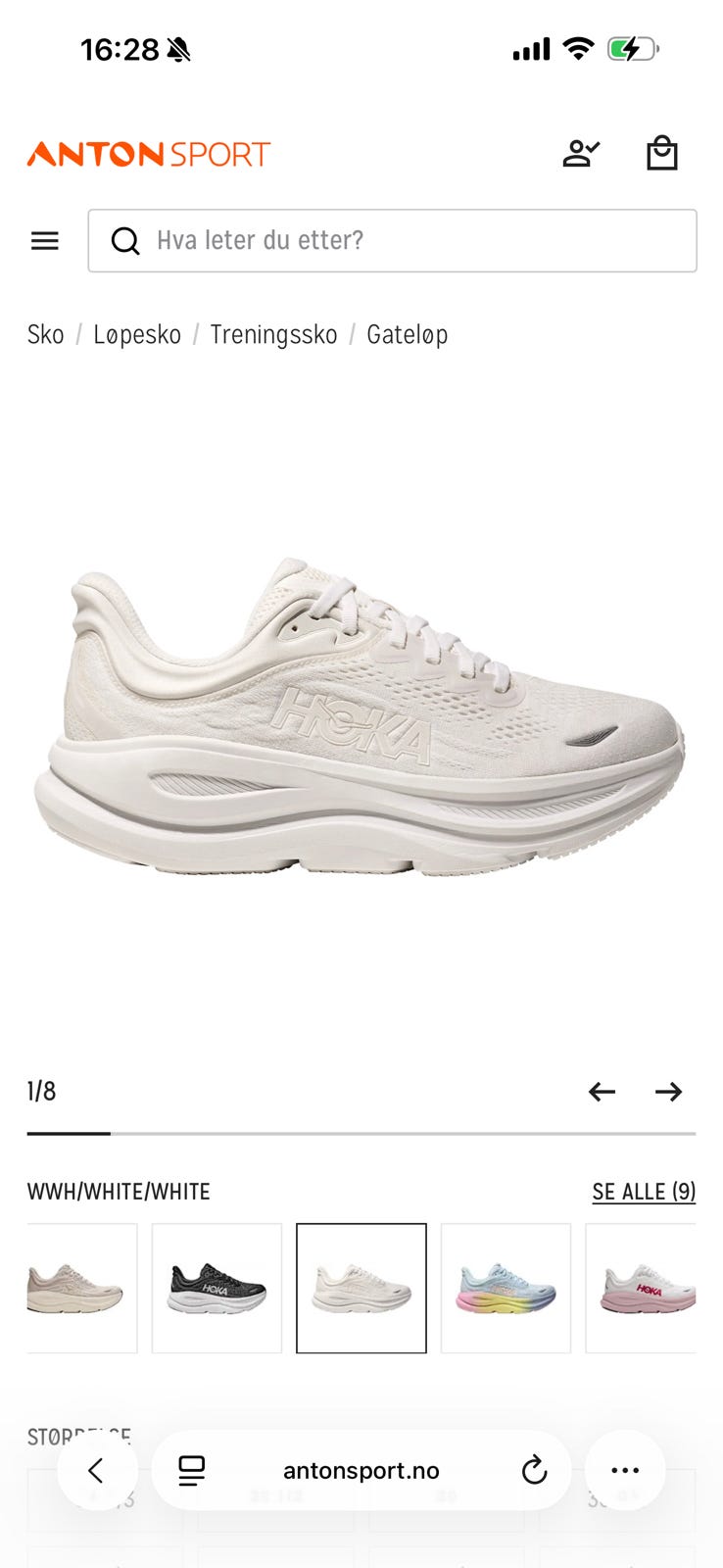Open the shopping bag
Viewport: 723px width, 1568px height.
[x=662, y=153]
